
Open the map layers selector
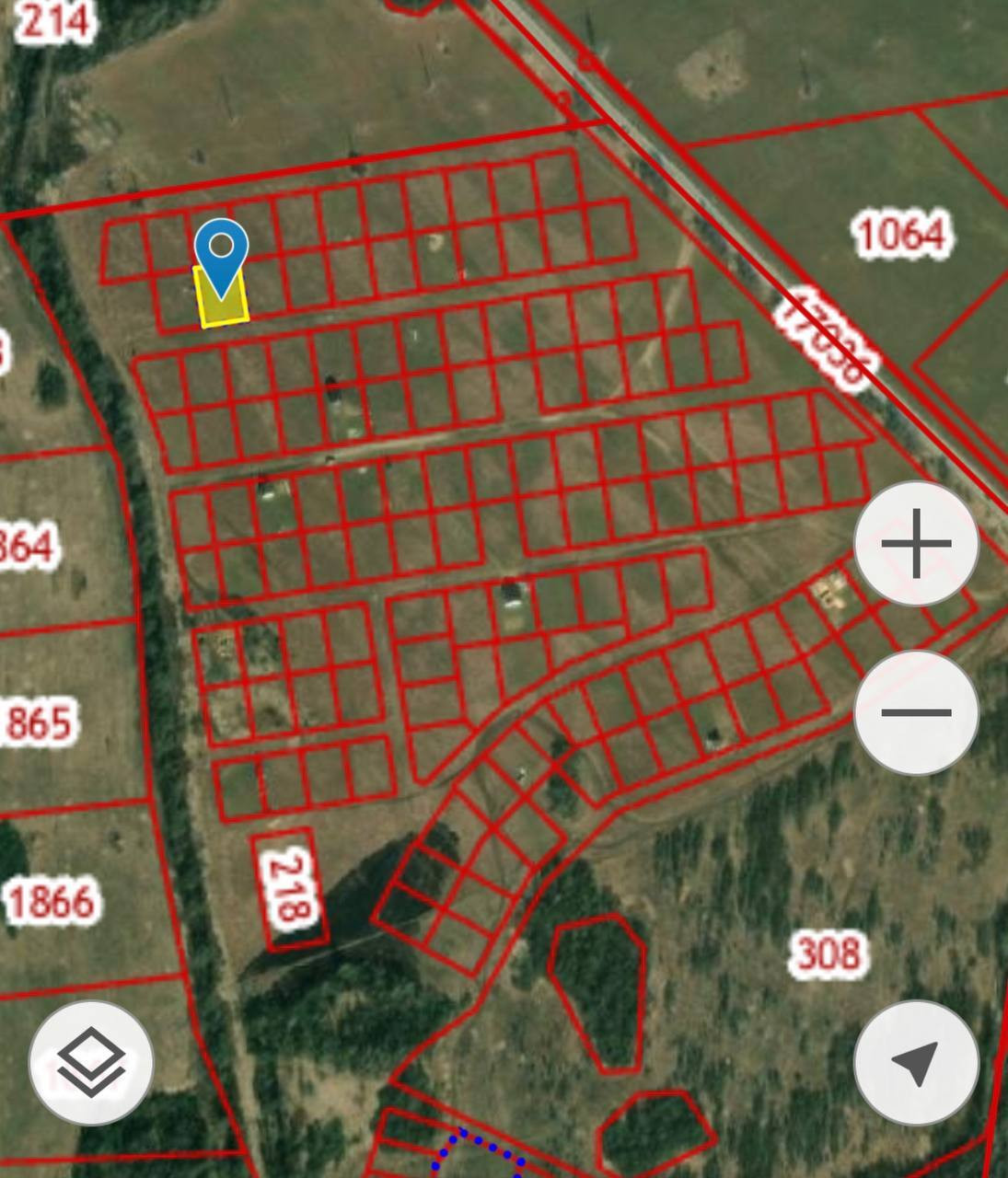pyautogui.click(x=91, y=1062)
